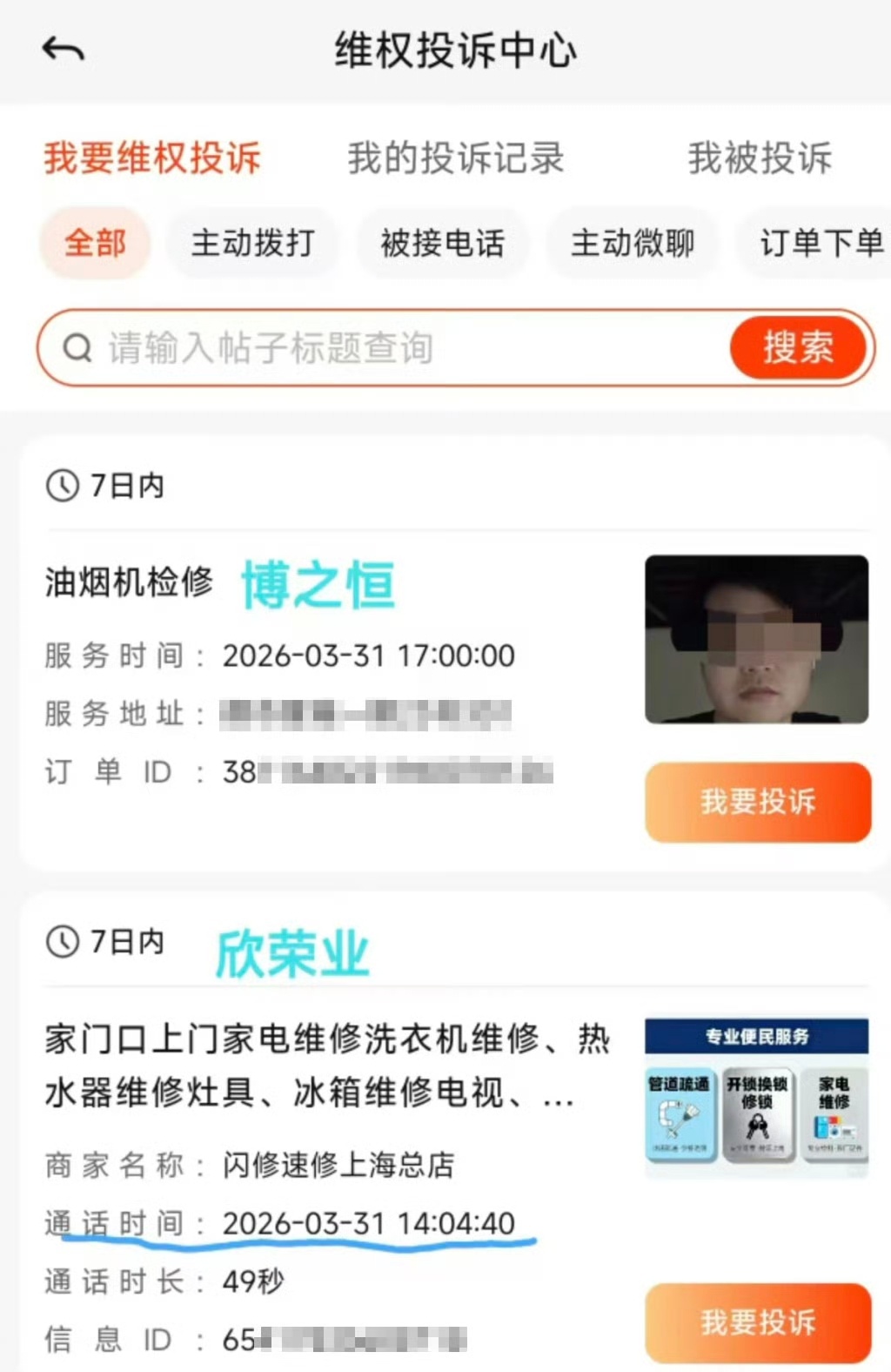891x1372 pixels.
Task: Select the 全部 filter
Action: tap(95, 244)
